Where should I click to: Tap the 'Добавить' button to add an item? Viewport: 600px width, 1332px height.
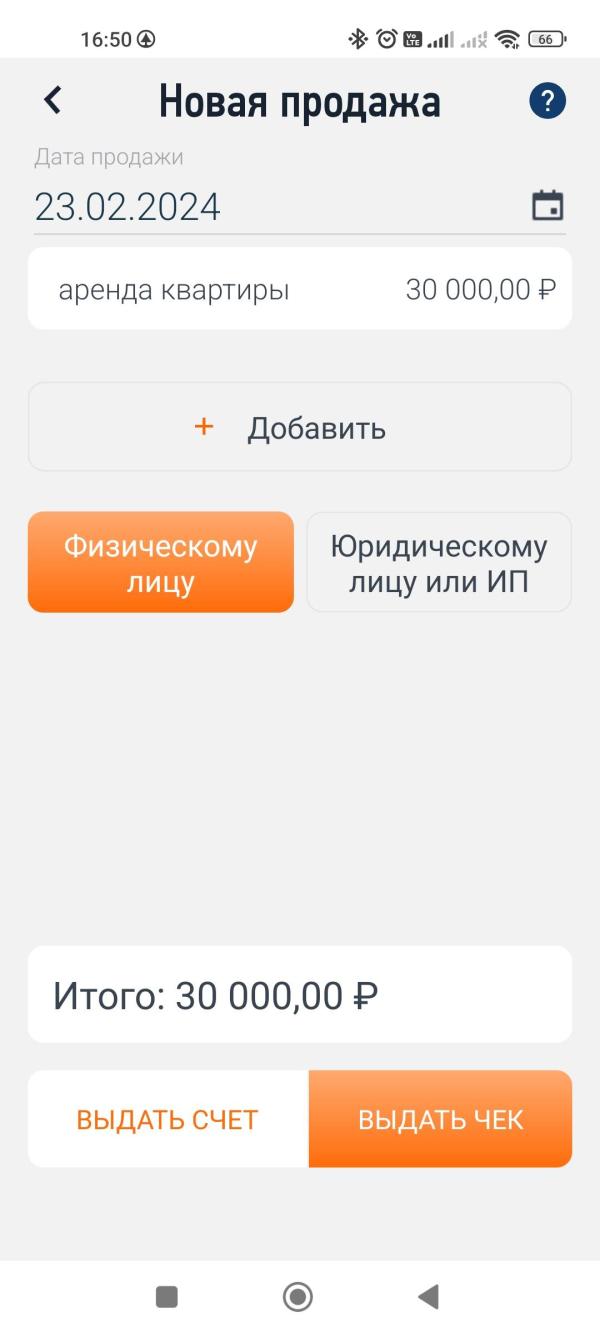[300, 427]
